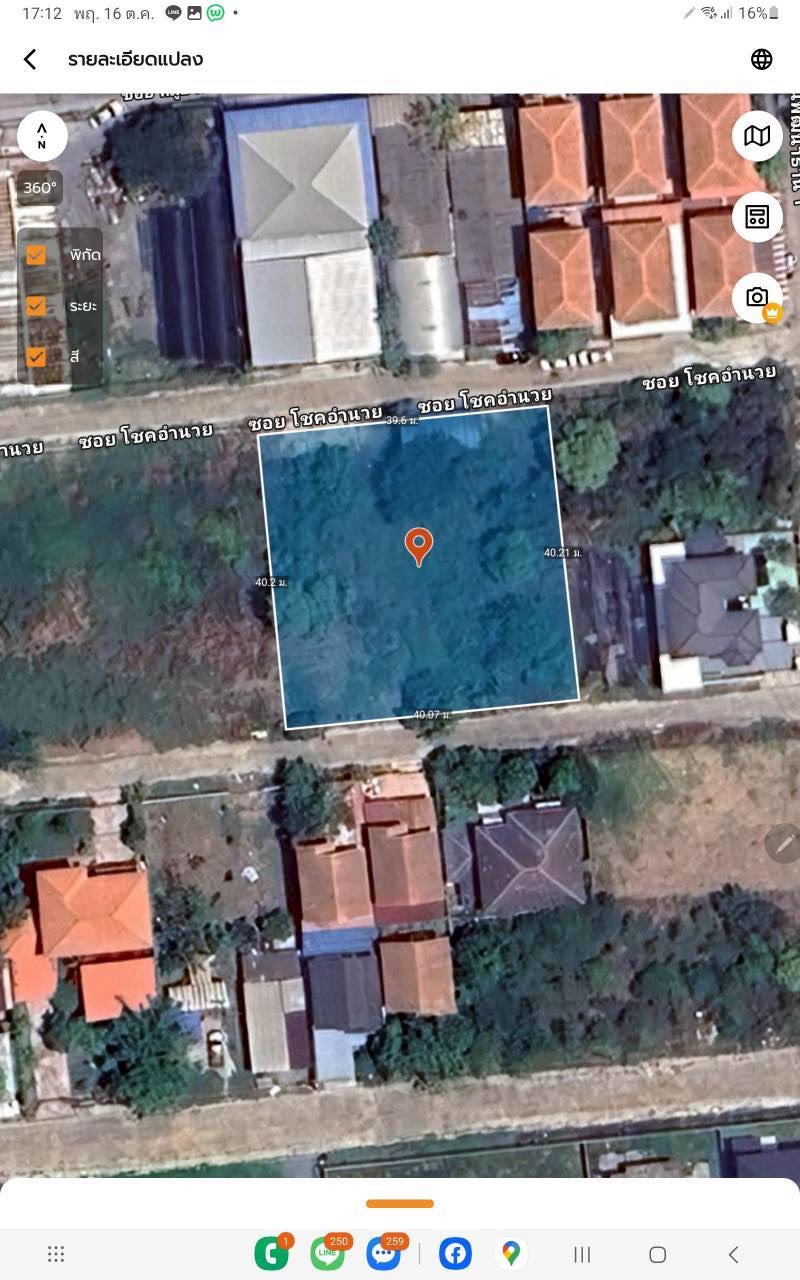Image resolution: width=800 pixels, height=1280 pixels.
Task: Capture map with premium camera button
Action: [x=757, y=298]
